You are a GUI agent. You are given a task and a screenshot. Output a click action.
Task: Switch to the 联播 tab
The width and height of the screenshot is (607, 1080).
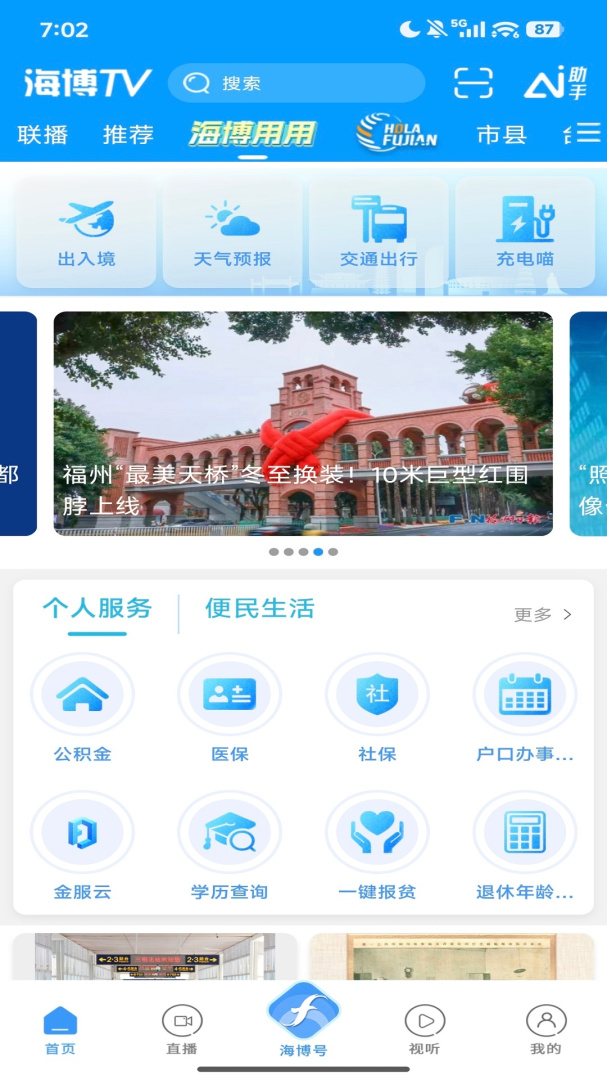42,134
